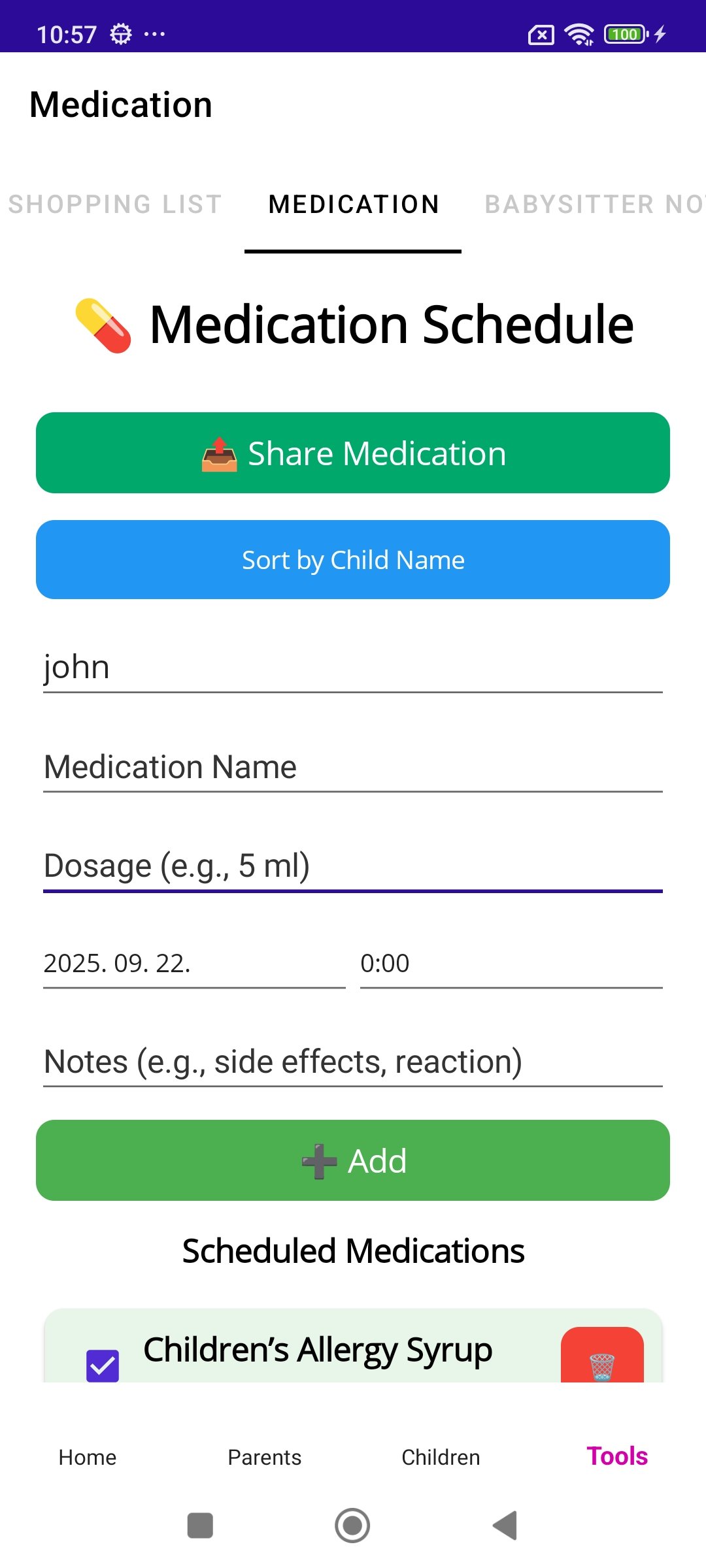This screenshot has width=706, height=1568.
Task: Open the Parents tab
Action: pyautogui.click(x=264, y=1458)
